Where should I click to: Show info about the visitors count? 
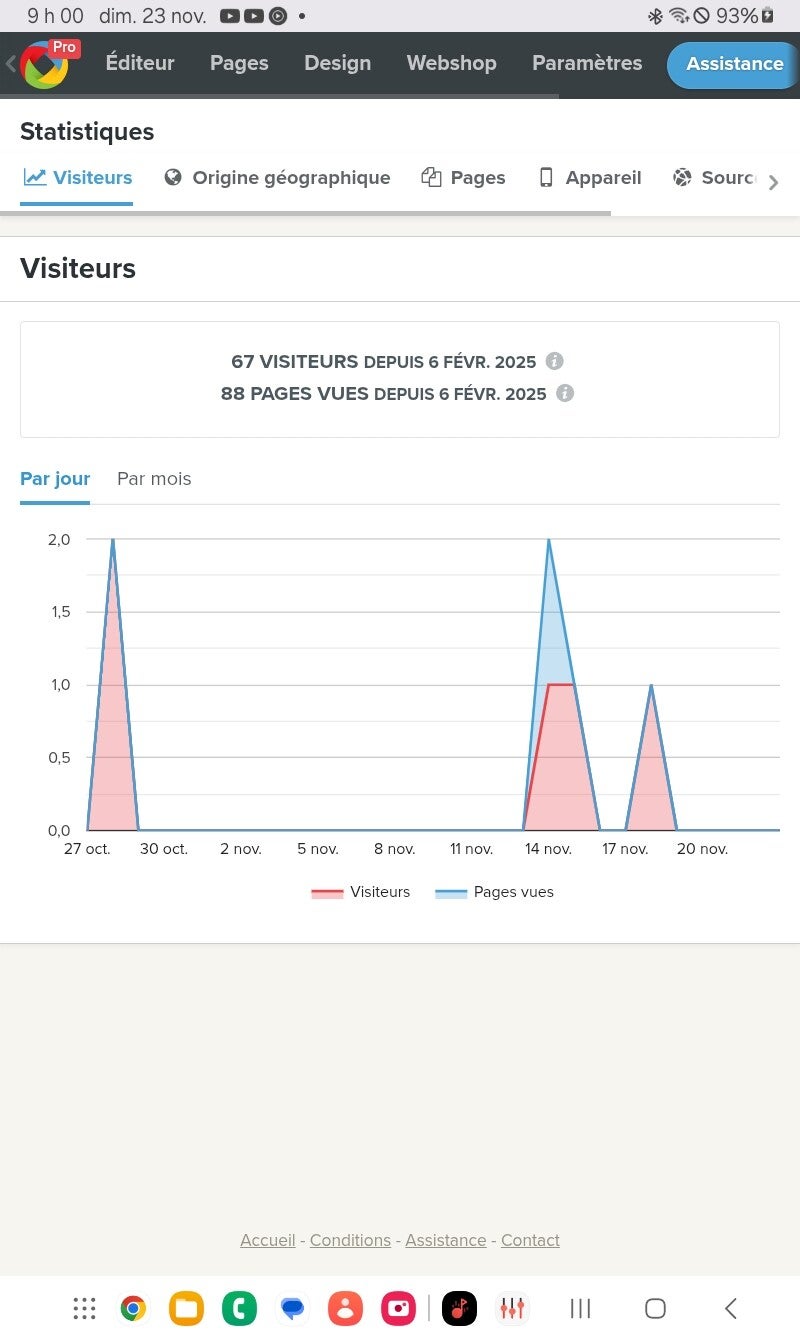(555, 361)
